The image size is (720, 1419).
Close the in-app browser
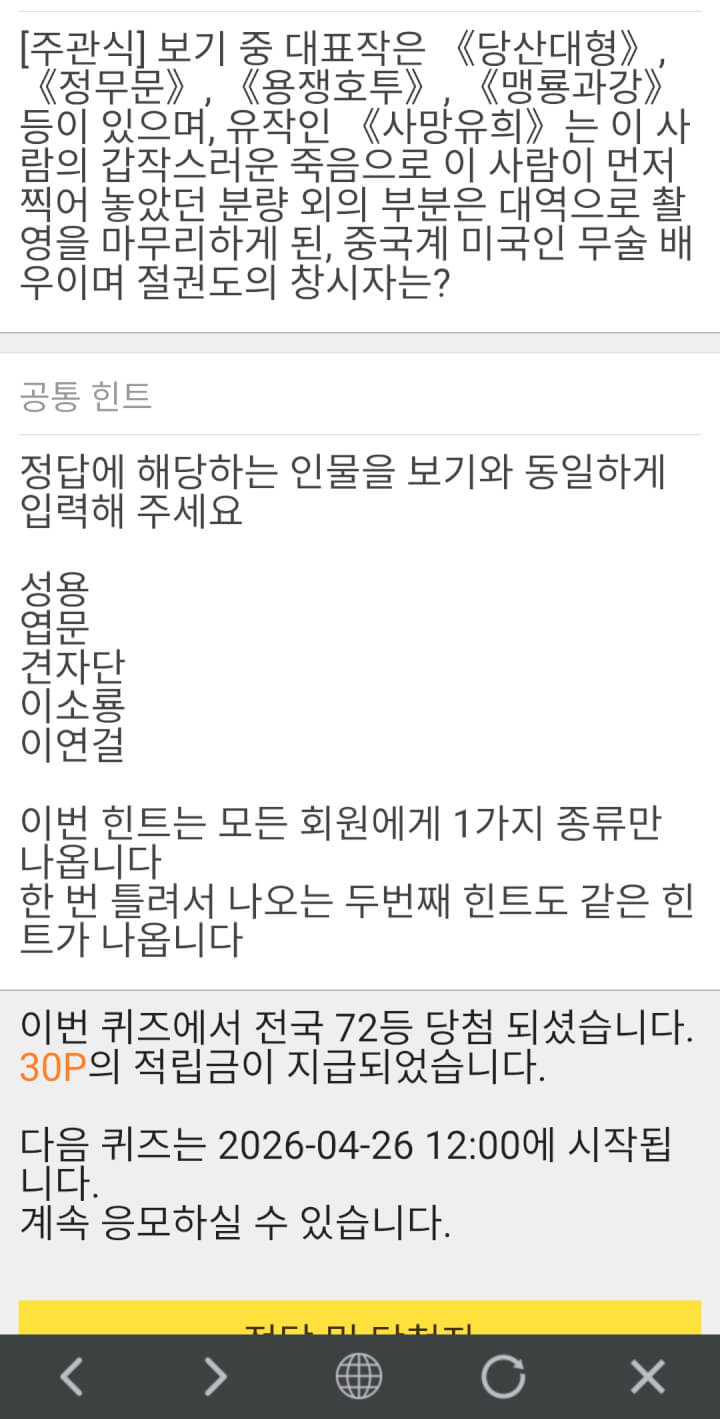click(x=647, y=1377)
